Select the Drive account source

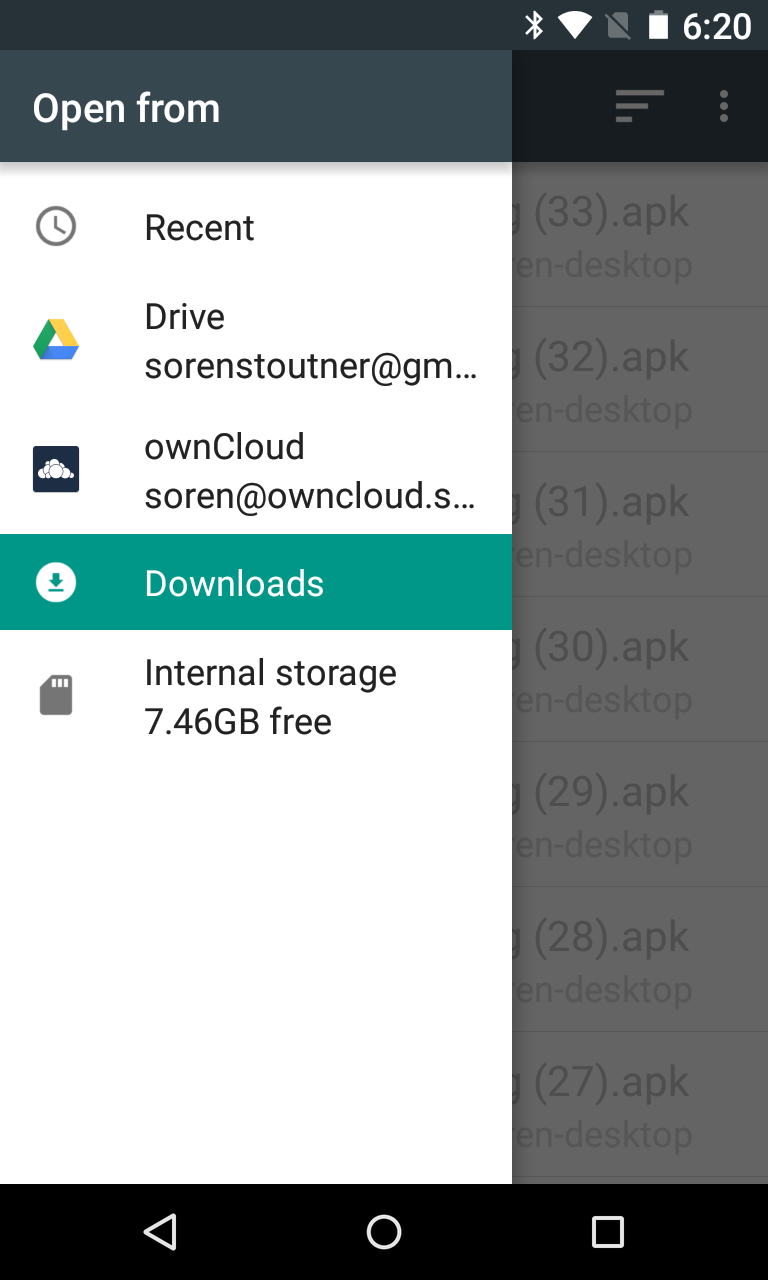tap(256, 341)
